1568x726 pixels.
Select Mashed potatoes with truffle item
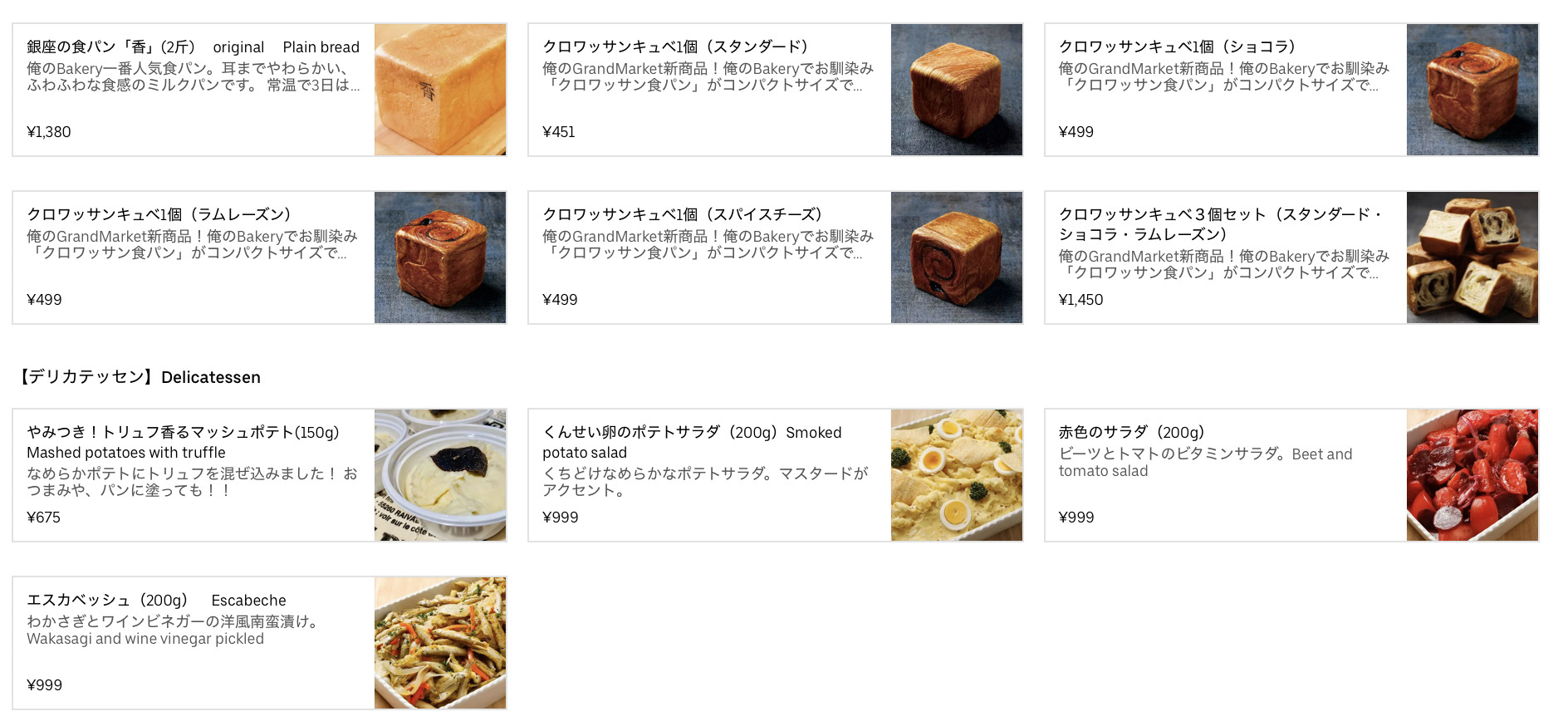pyautogui.click(x=259, y=475)
